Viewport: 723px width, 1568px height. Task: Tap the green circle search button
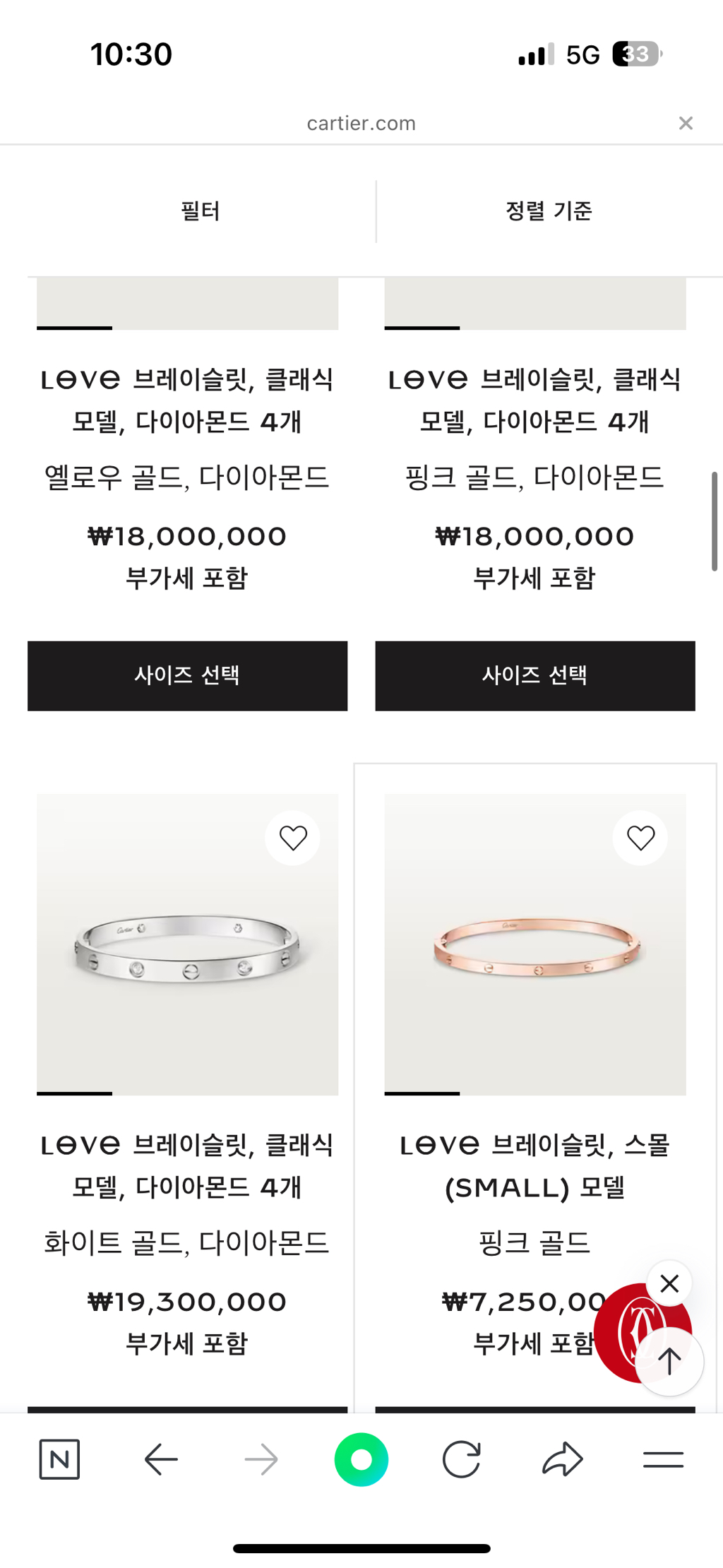click(x=361, y=1459)
